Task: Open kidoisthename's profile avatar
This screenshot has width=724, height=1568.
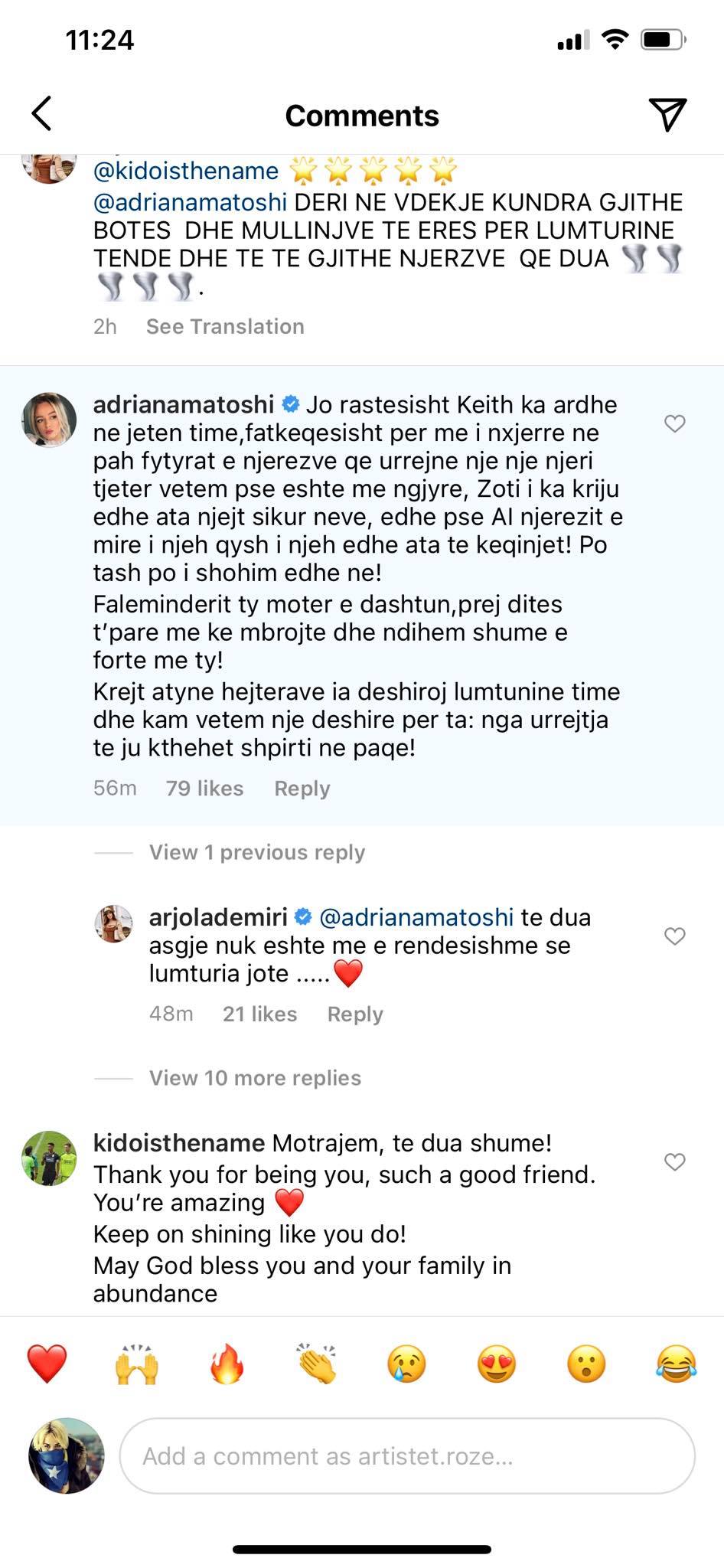Action: (50, 1158)
